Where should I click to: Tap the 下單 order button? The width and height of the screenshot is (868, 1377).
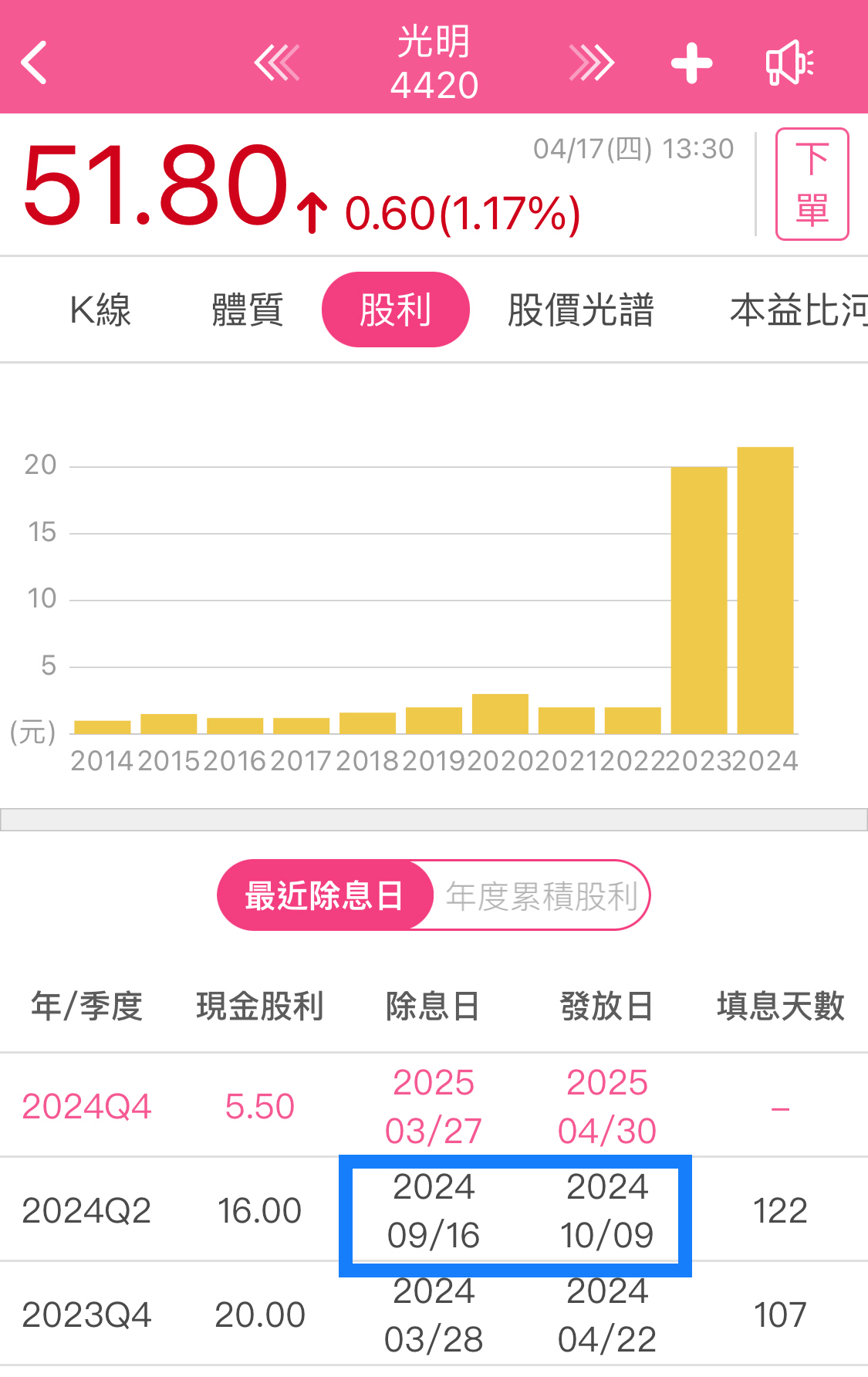[812, 184]
